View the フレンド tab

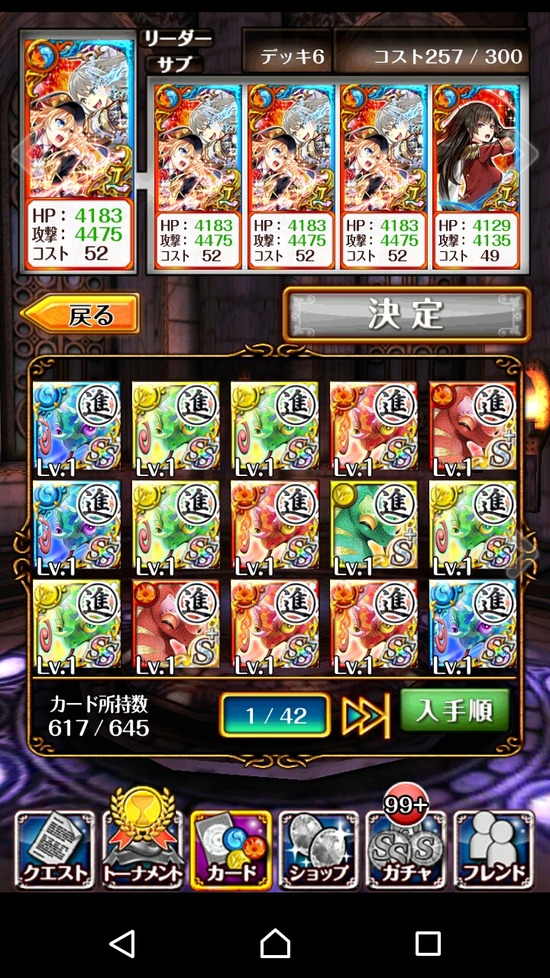494,850
